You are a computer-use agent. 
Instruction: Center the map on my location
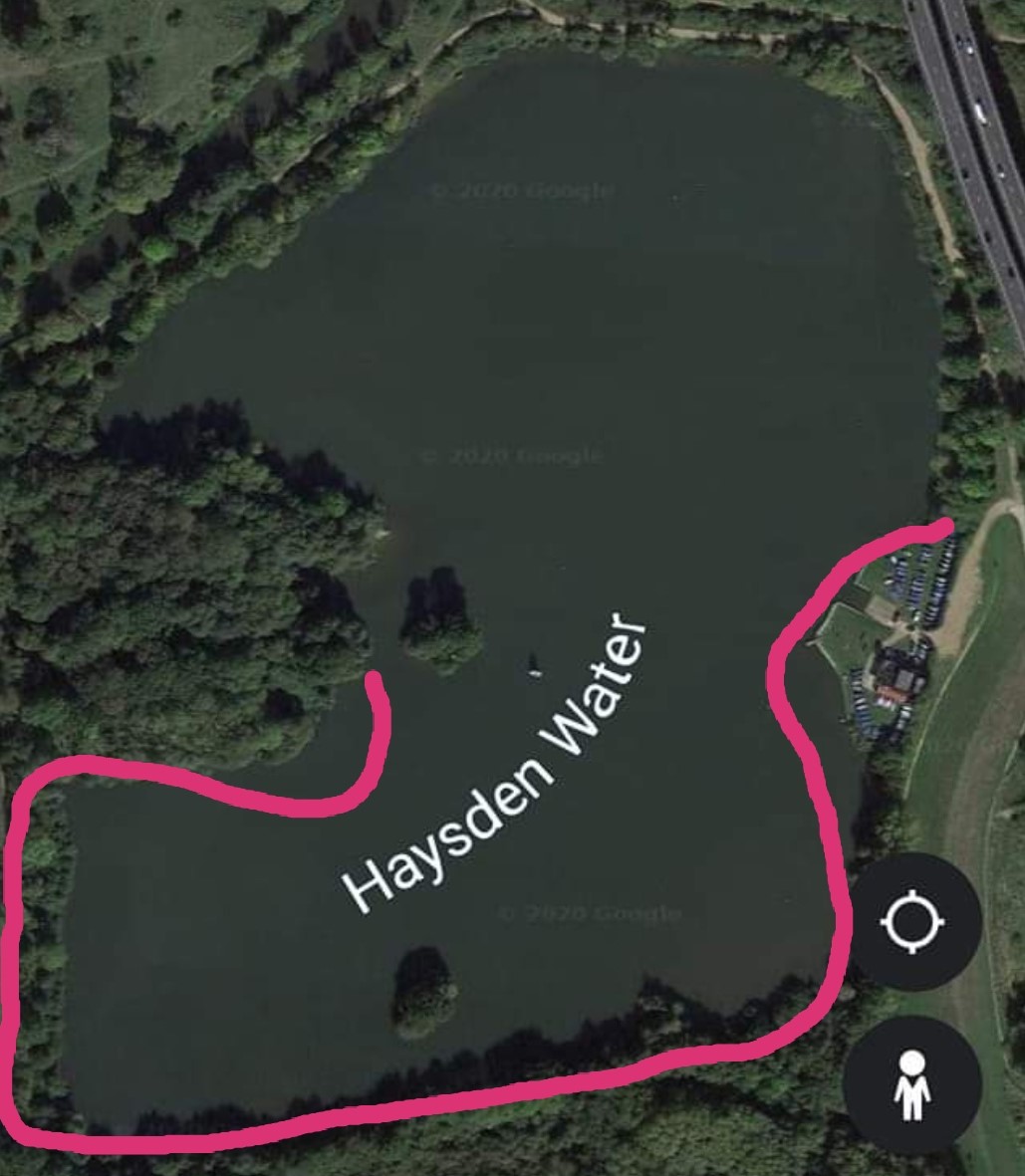912,921
